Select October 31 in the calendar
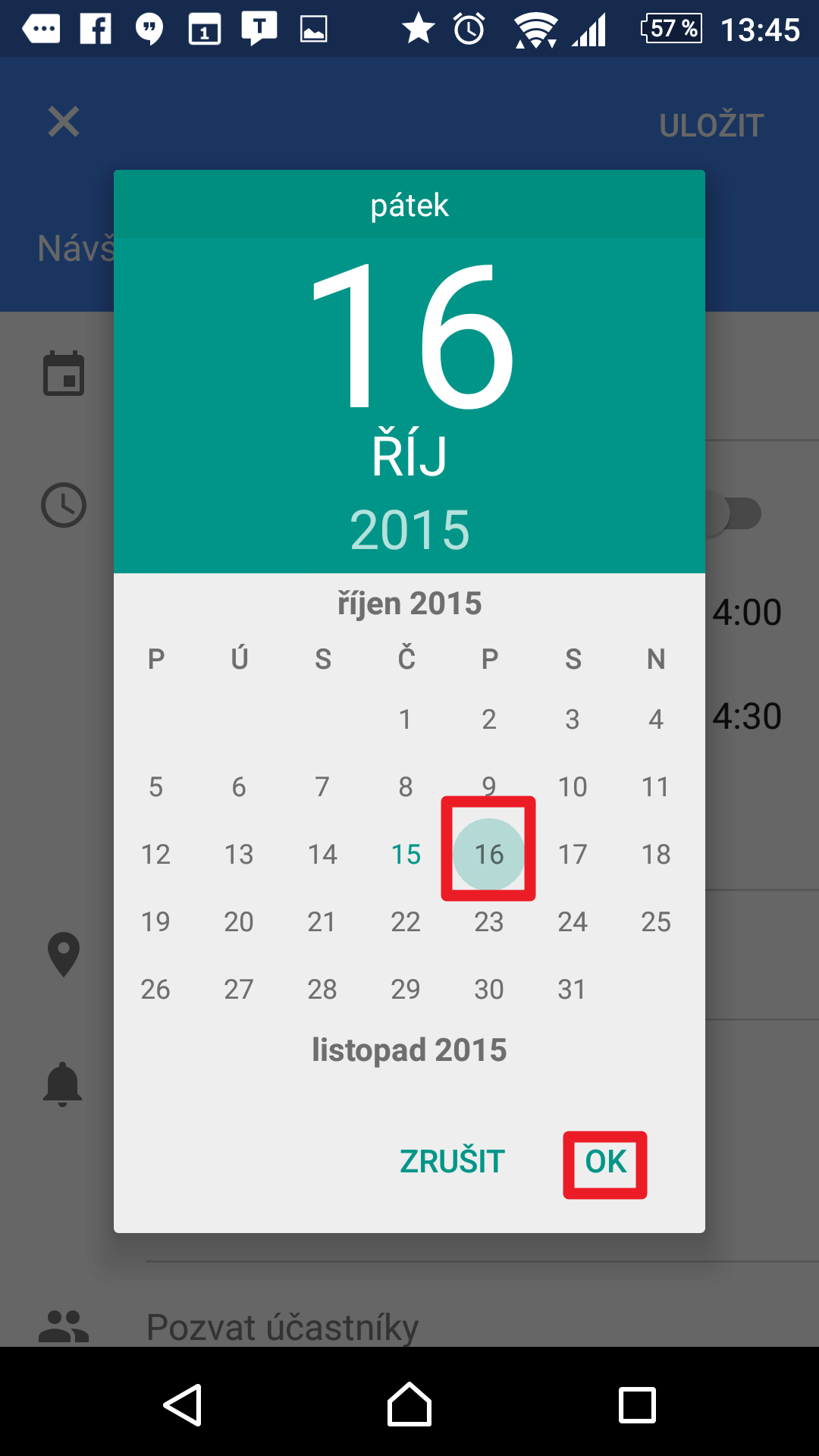Screen dimensions: 819x1456 tap(573, 990)
